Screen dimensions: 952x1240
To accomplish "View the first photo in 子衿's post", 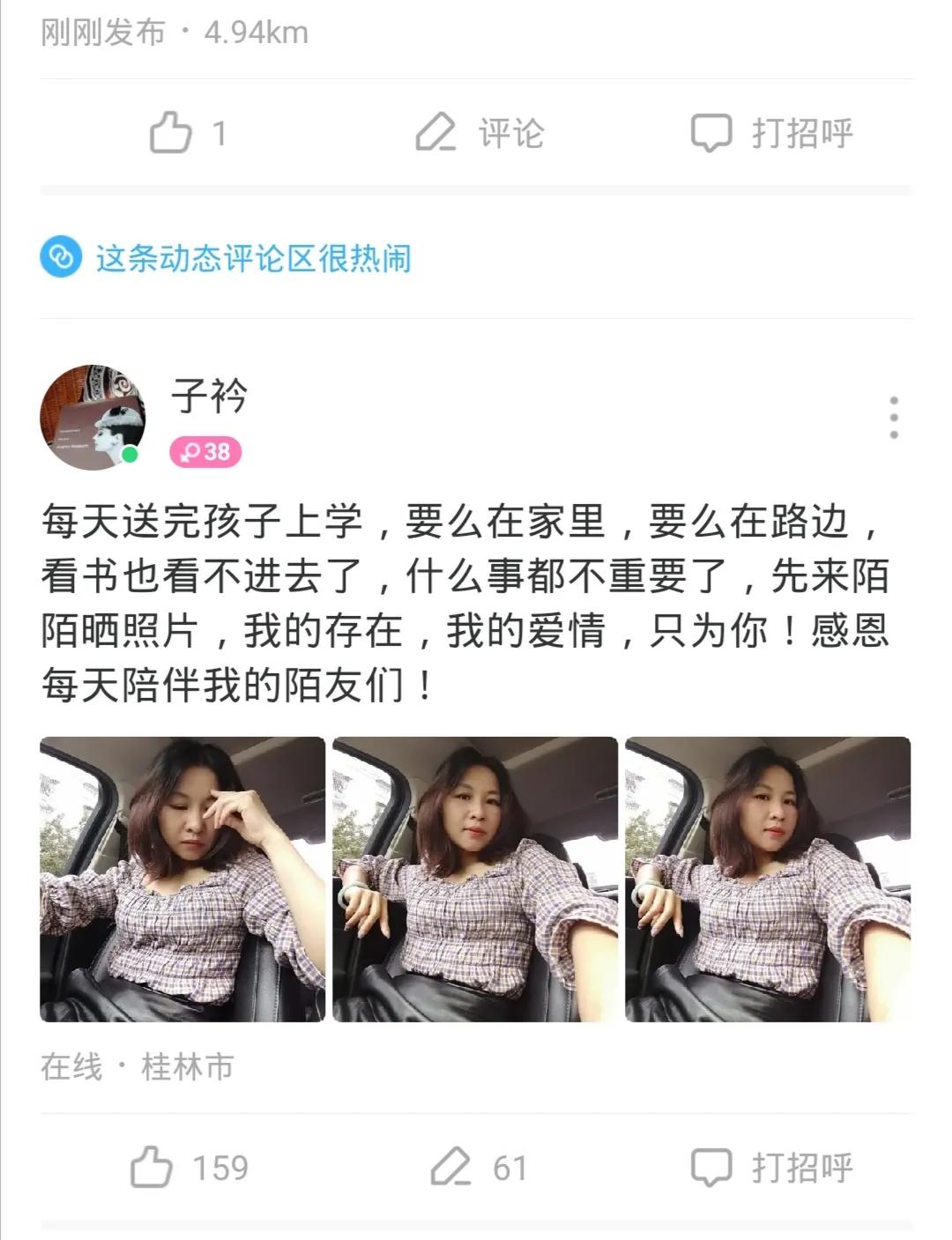I will 182,879.
